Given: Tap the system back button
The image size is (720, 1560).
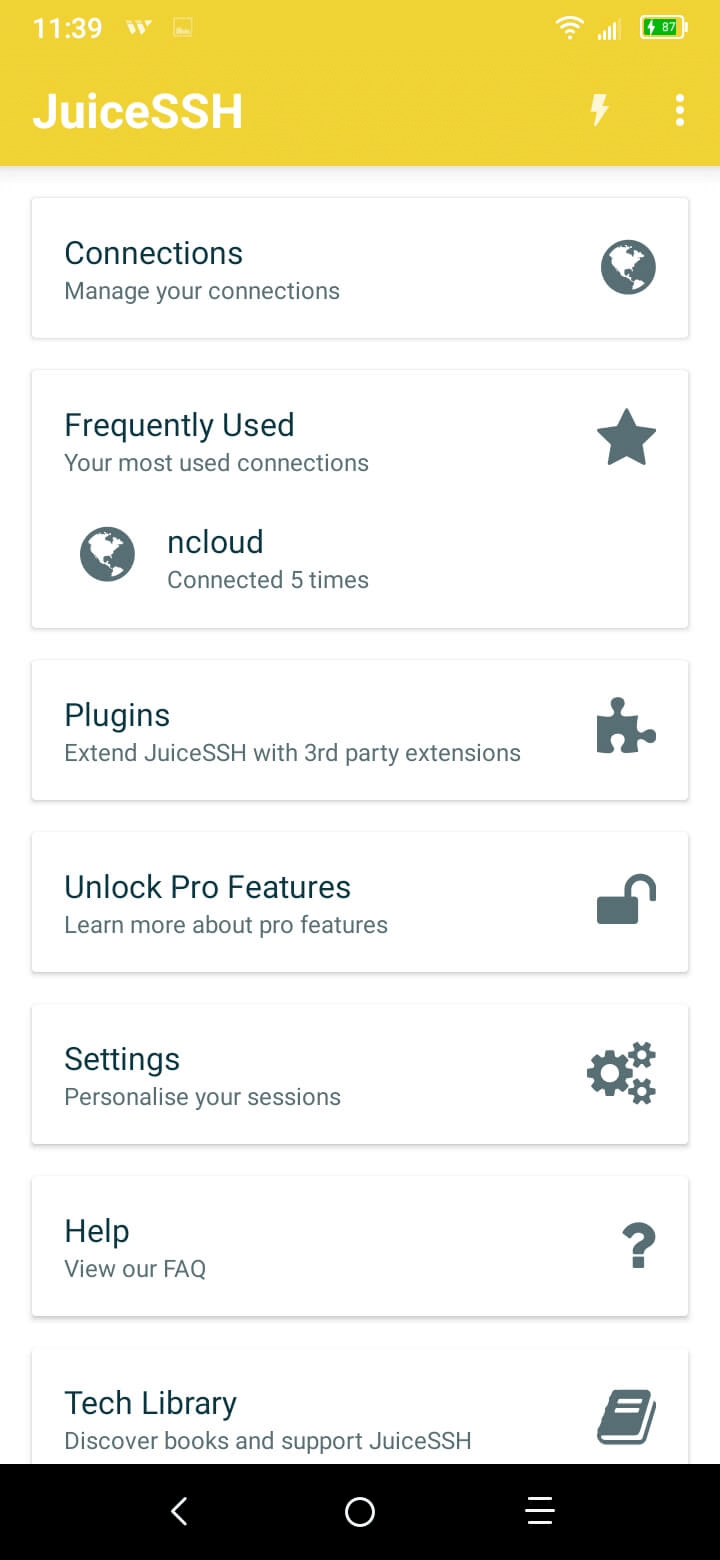Looking at the screenshot, I should (x=180, y=1511).
